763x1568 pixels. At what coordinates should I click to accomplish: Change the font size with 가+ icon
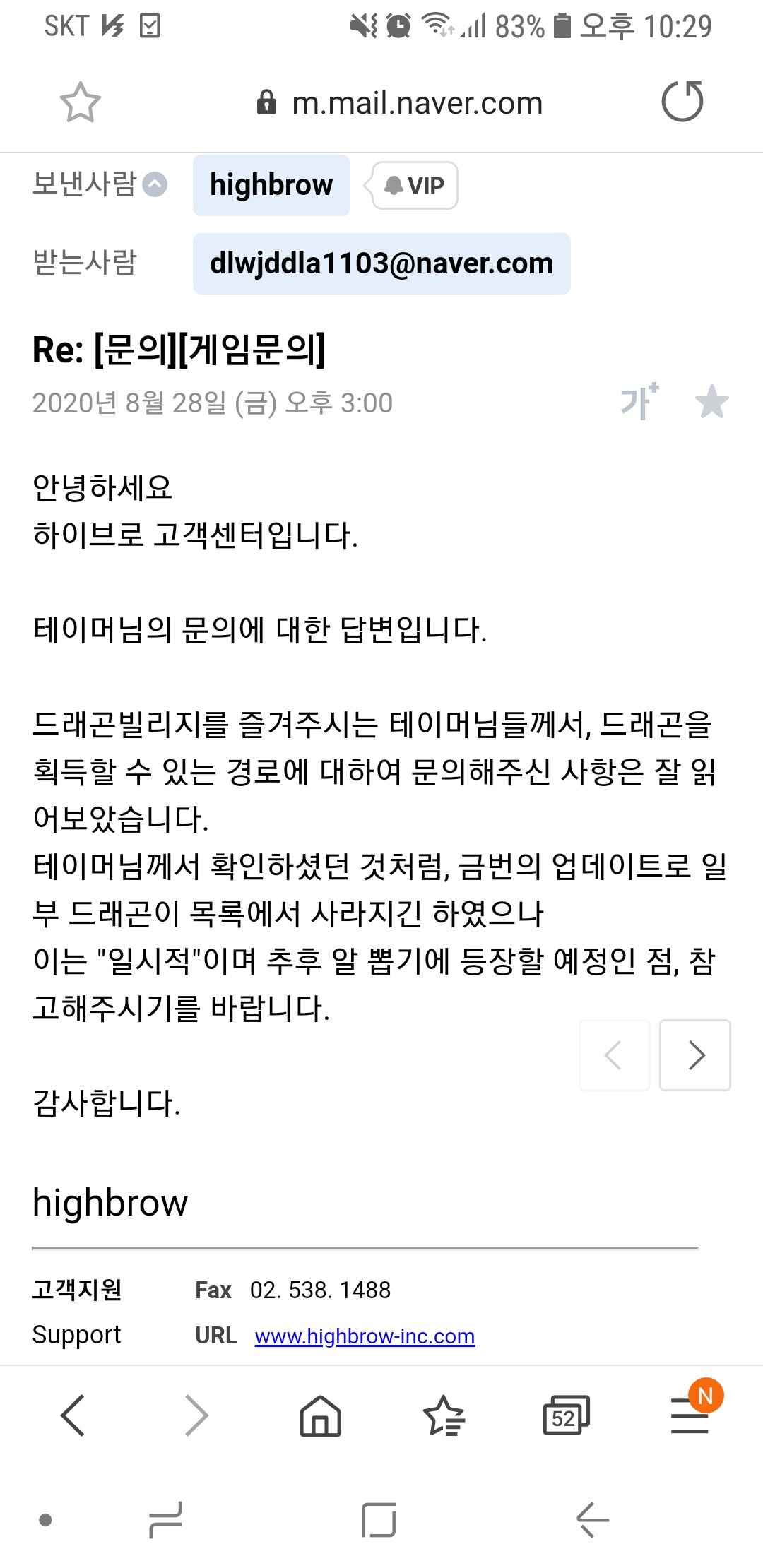639,401
